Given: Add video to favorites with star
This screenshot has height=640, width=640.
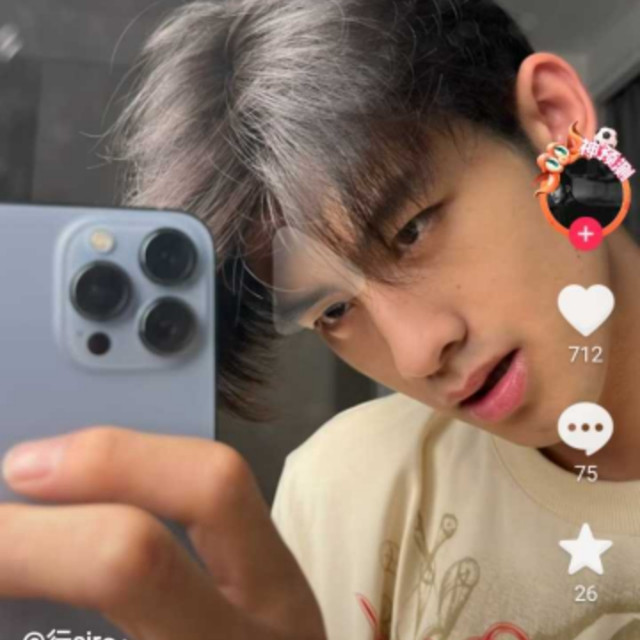Looking at the screenshot, I should [x=585, y=549].
